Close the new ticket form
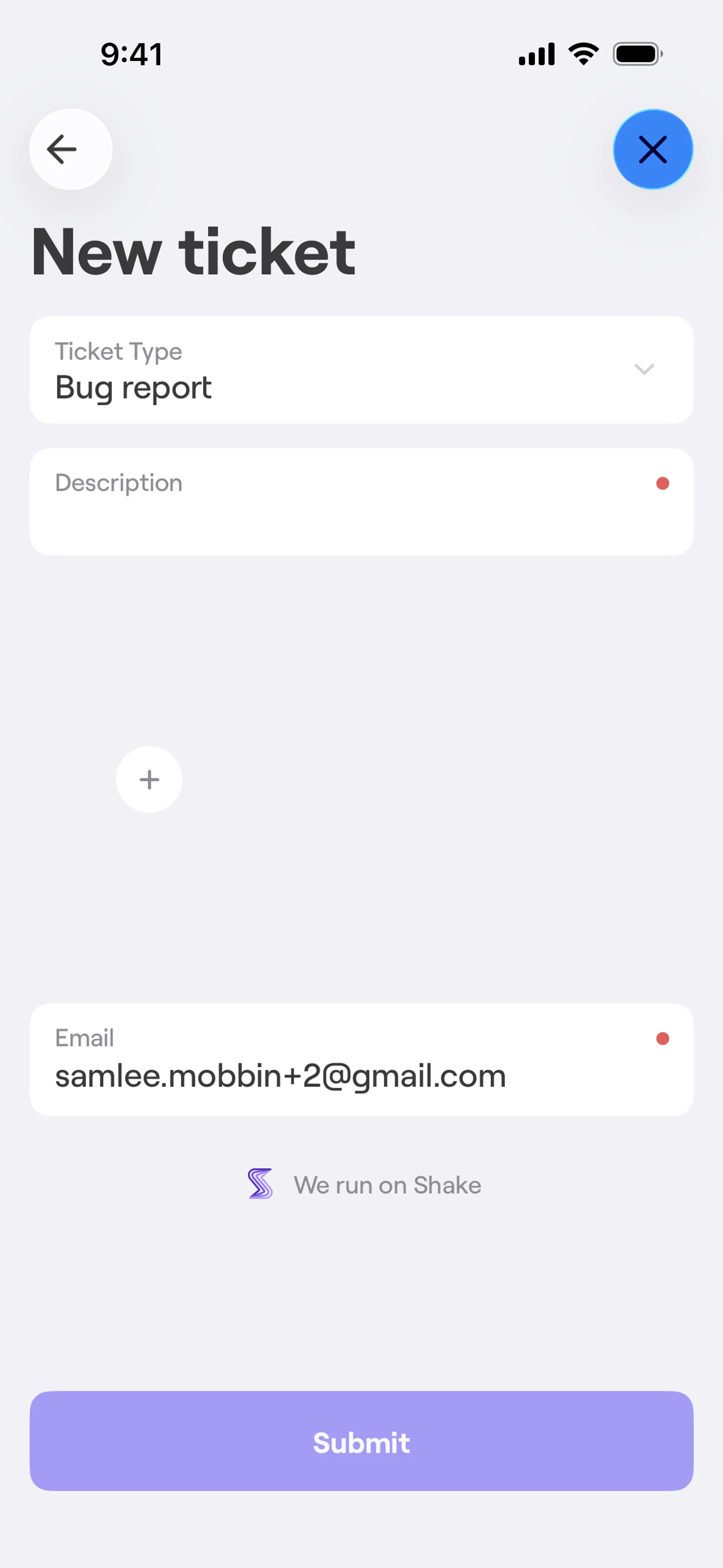The image size is (723, 1568). (653, 149)
